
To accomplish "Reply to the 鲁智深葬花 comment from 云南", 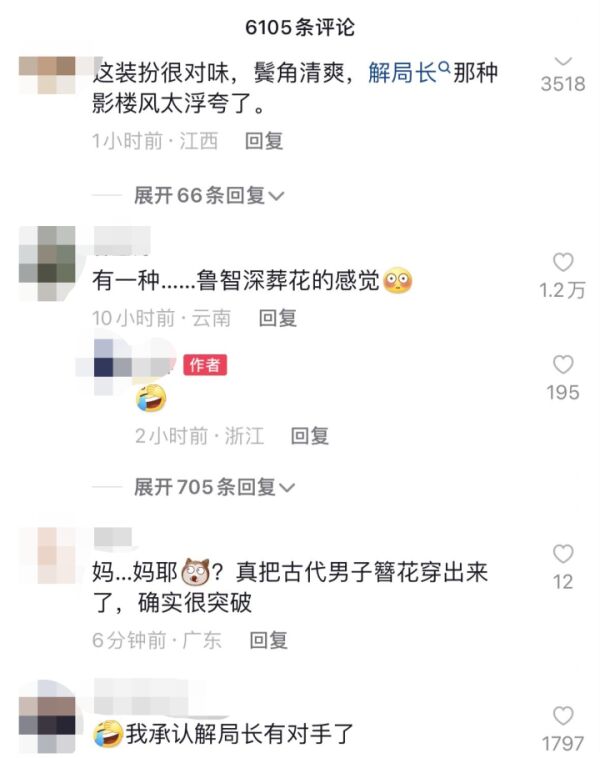I will [x=278, y=318].
